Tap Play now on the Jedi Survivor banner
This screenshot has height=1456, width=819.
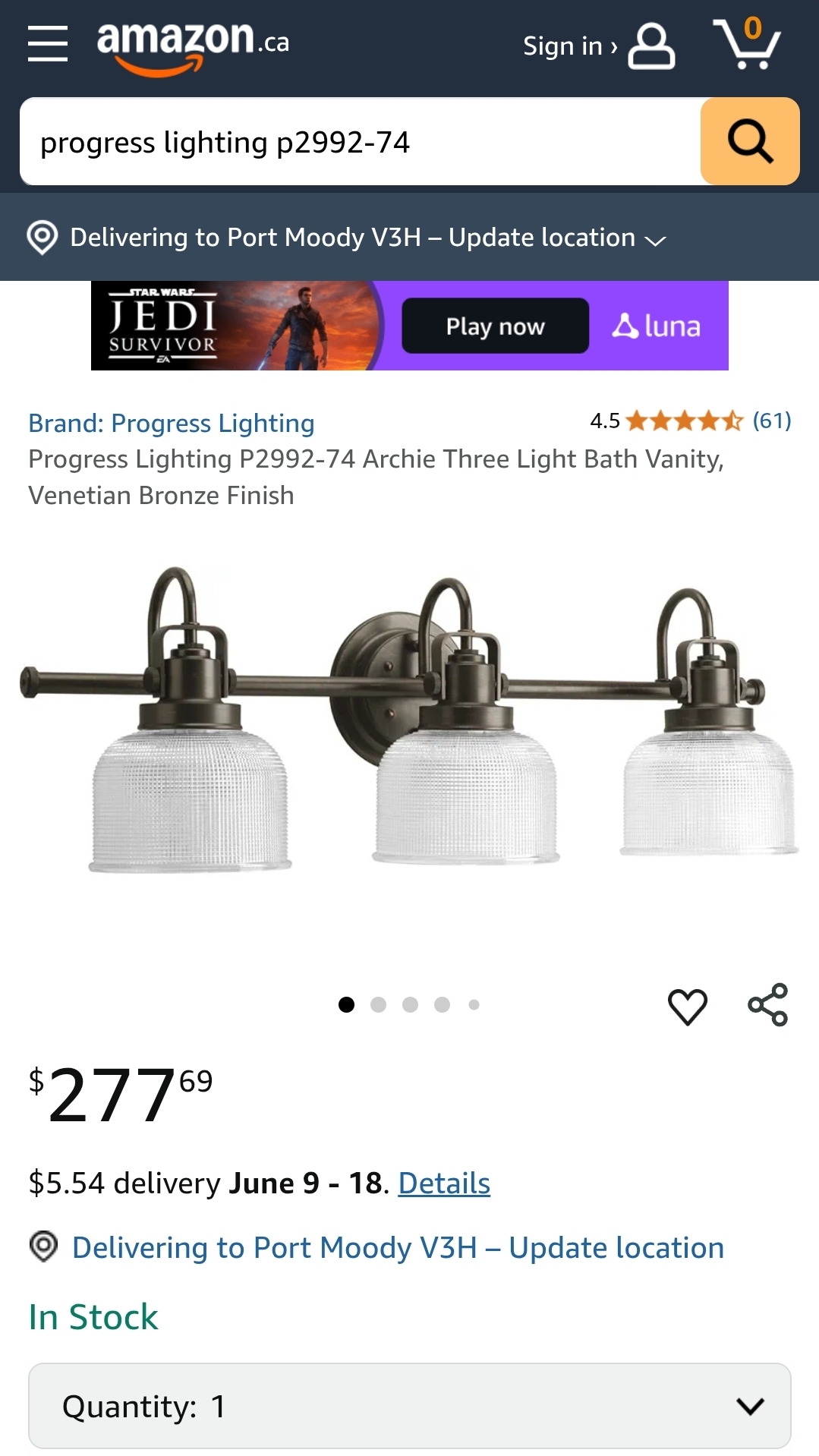[x=495, y=326]
